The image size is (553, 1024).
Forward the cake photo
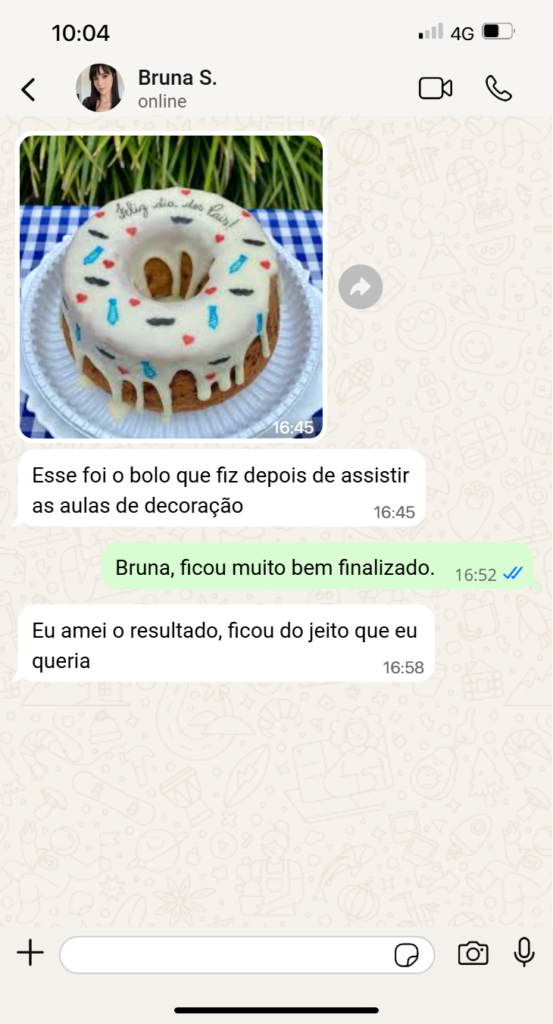(x=360, y=287)
